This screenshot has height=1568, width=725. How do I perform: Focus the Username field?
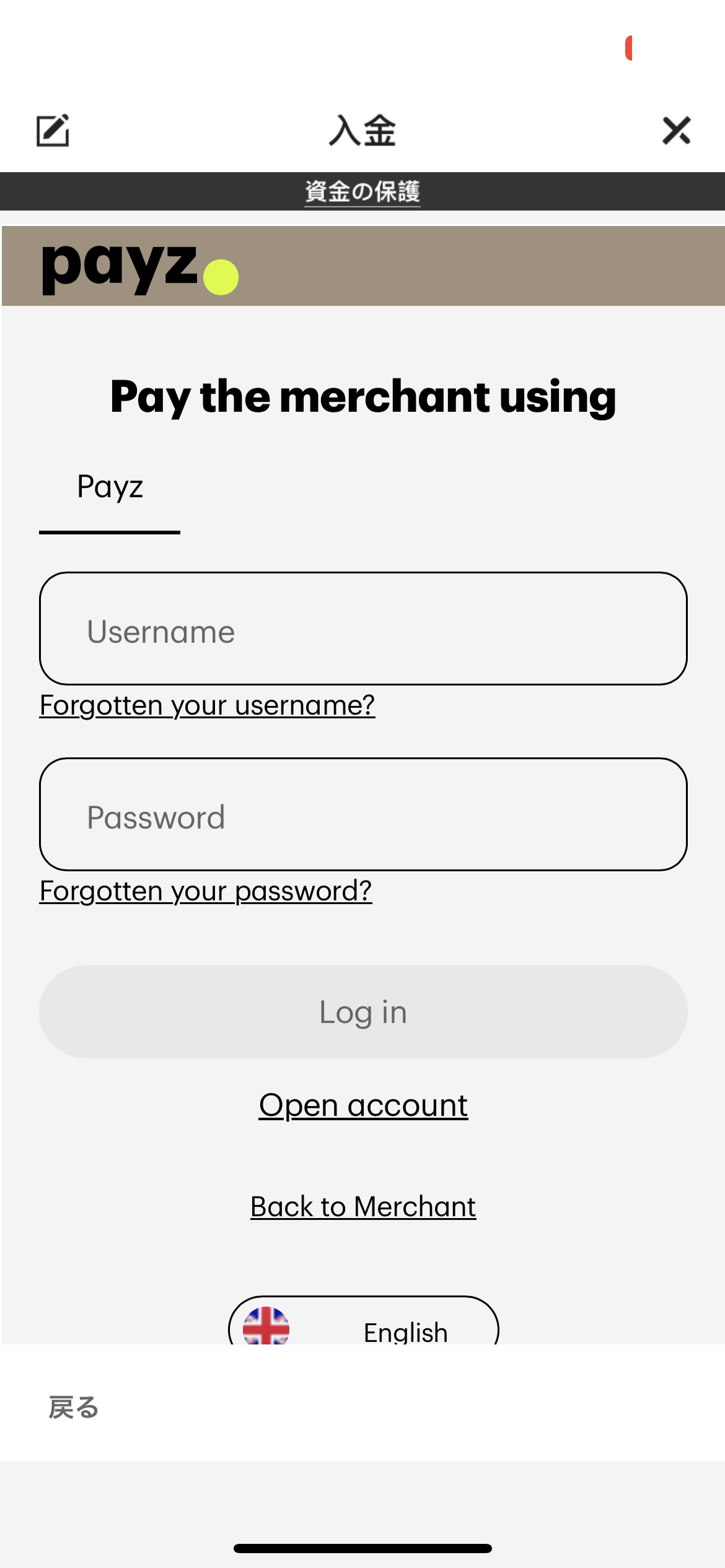363,629
